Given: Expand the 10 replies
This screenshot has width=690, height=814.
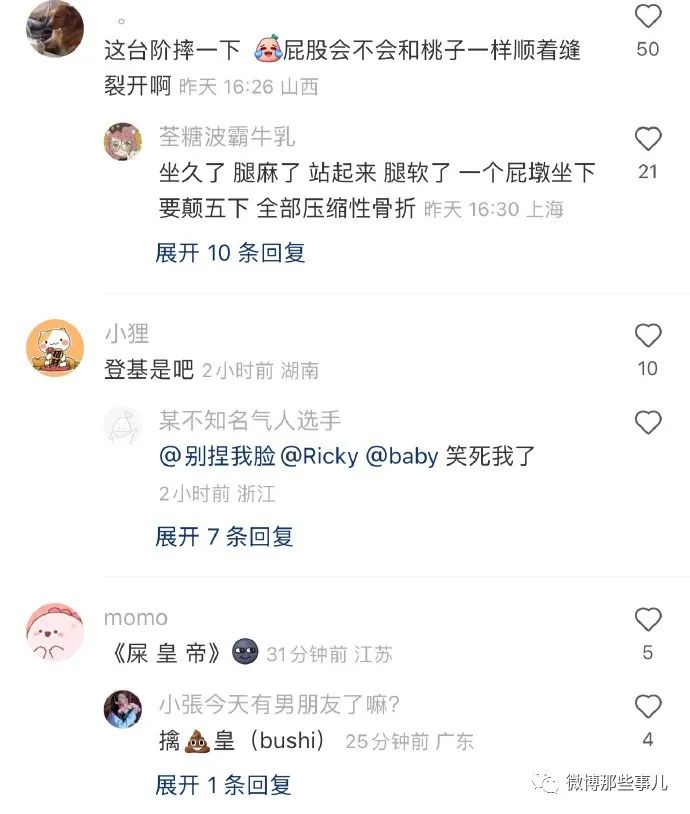Looking at the screenshot, I should 230,253.
